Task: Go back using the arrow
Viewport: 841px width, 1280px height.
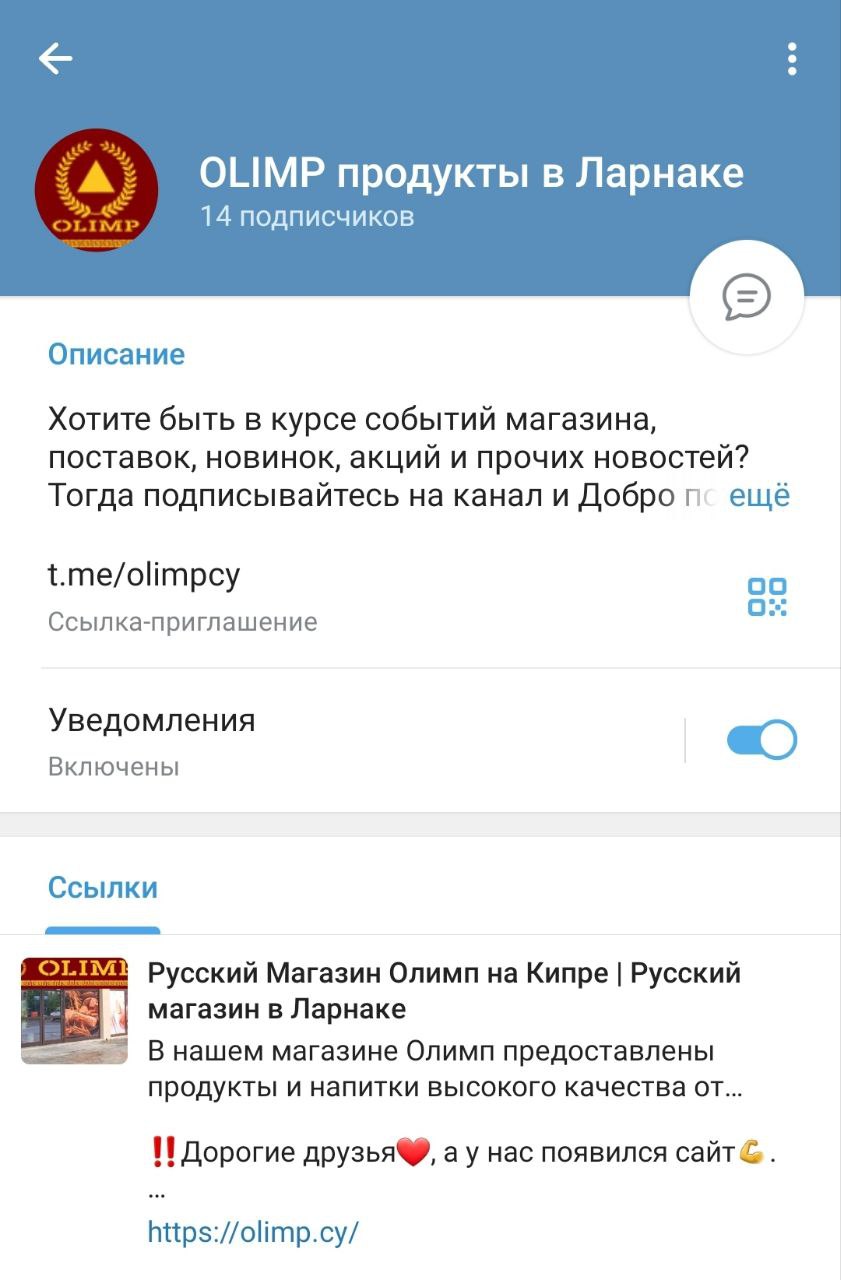Action: point(56,60)
